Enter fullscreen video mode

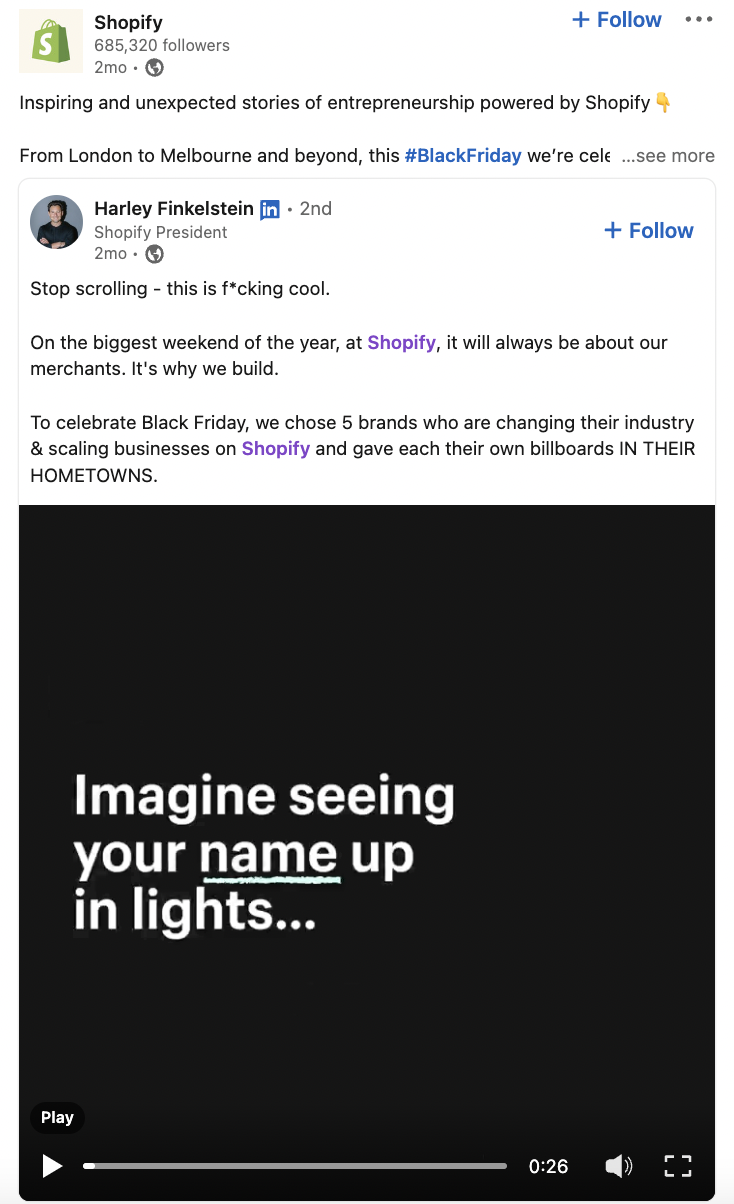click(679, 1166)
